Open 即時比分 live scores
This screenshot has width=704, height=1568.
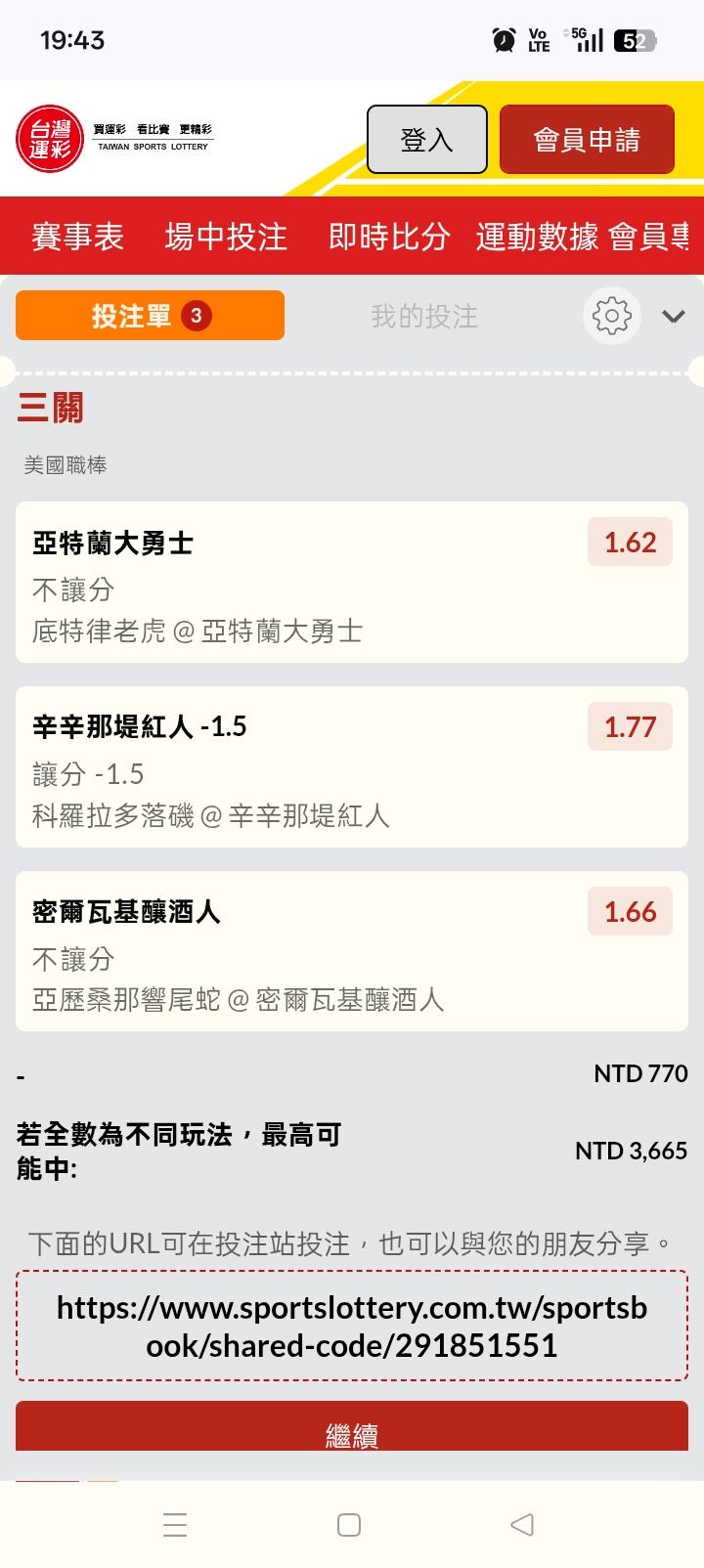(389, 237)
